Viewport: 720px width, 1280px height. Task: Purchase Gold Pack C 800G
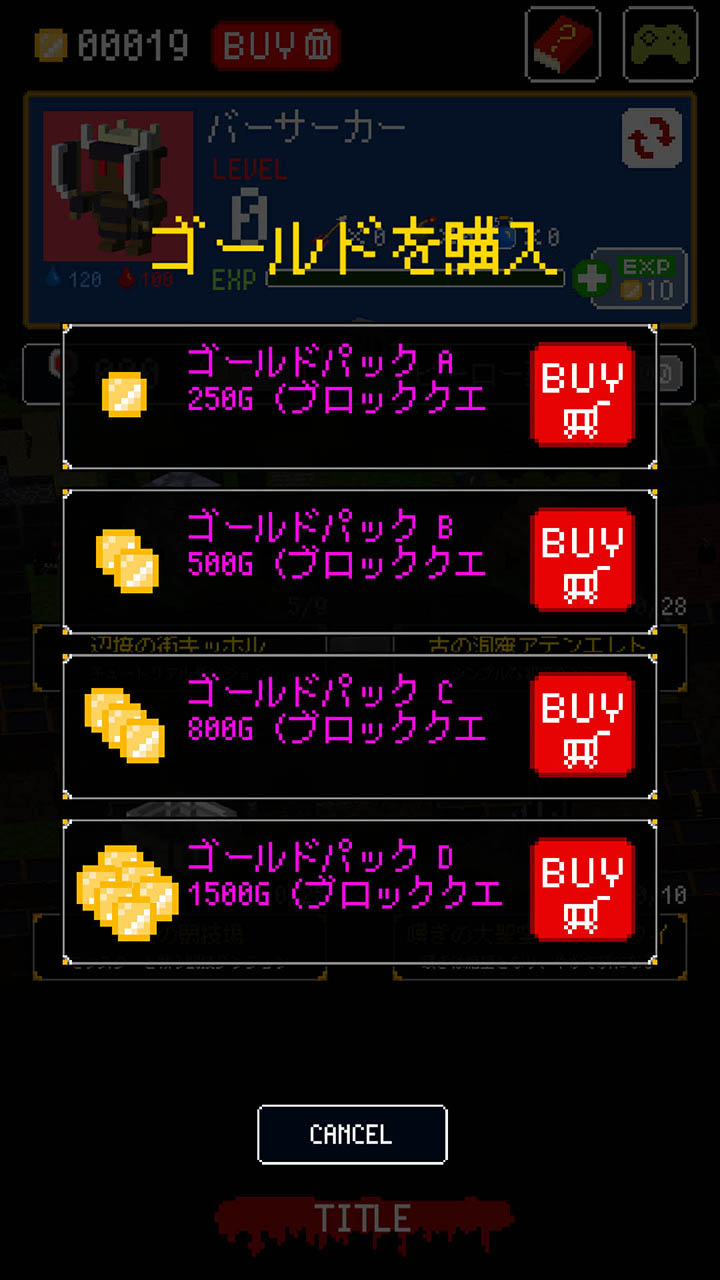point(582,725)
